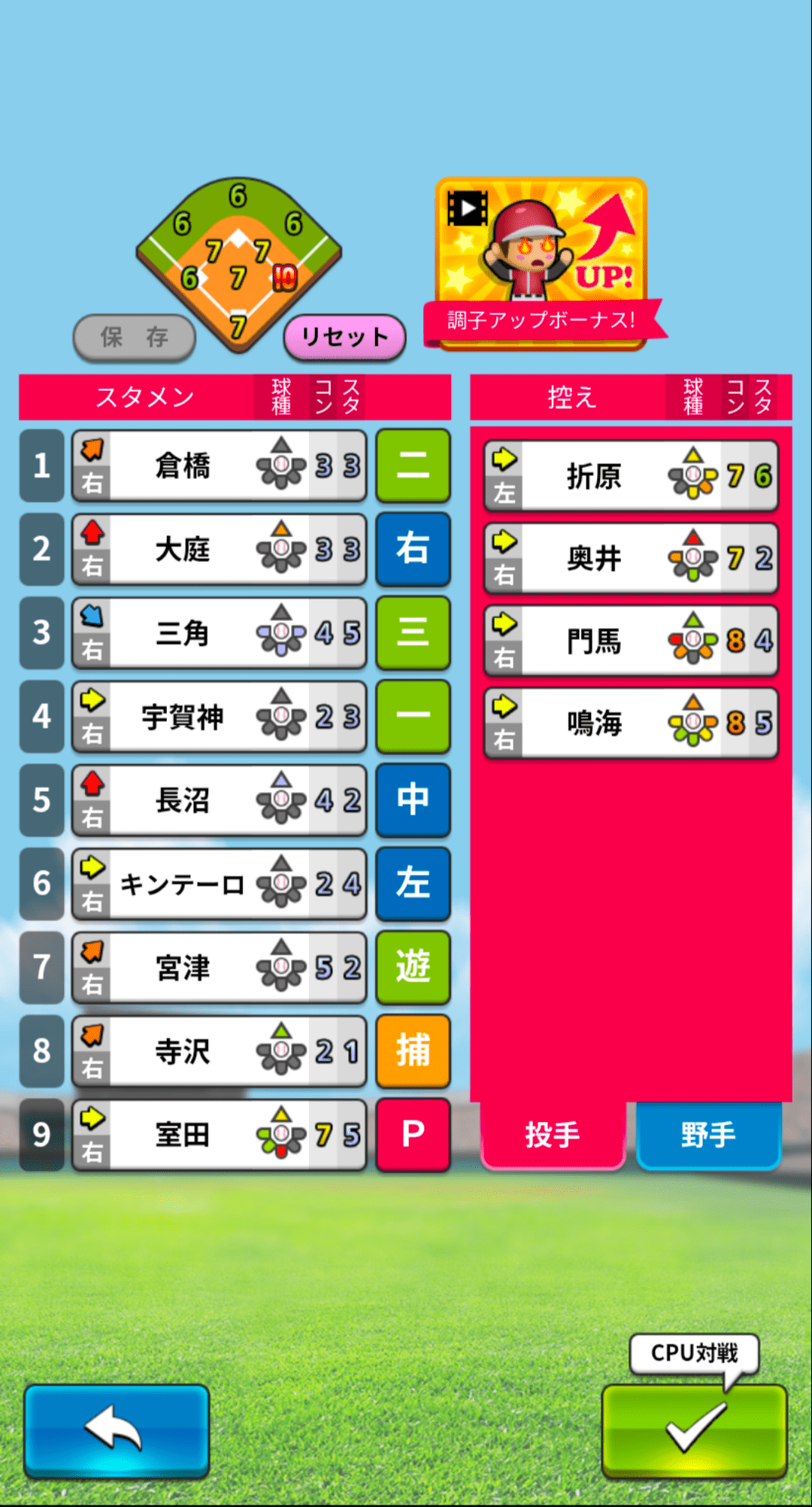This screenshot has height=1507, width=812.
Task: Choose bench pitcher 奥井
Action: point(631,559)
